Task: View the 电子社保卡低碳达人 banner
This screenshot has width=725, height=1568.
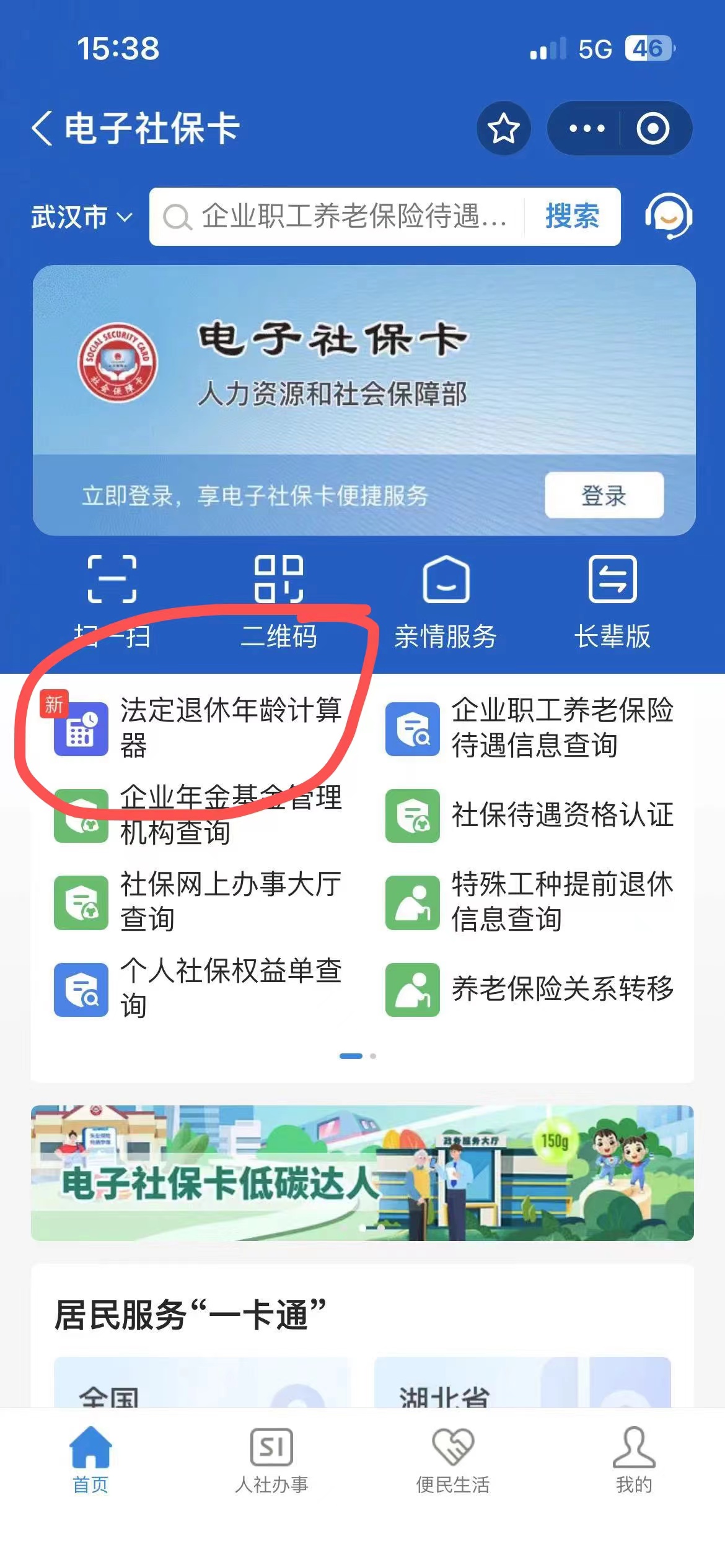Action: click(x=362, y=1172)
